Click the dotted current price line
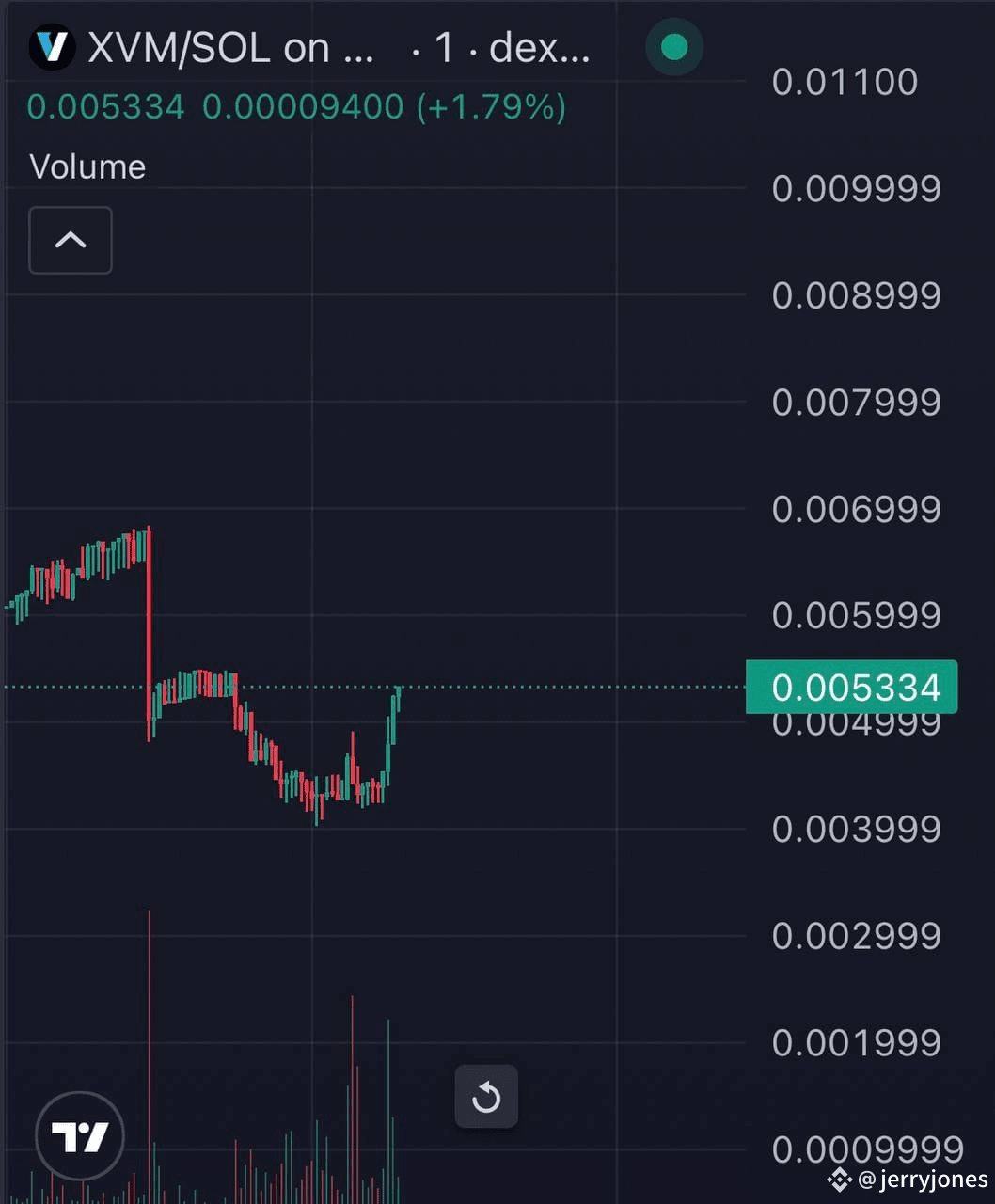 564,687
